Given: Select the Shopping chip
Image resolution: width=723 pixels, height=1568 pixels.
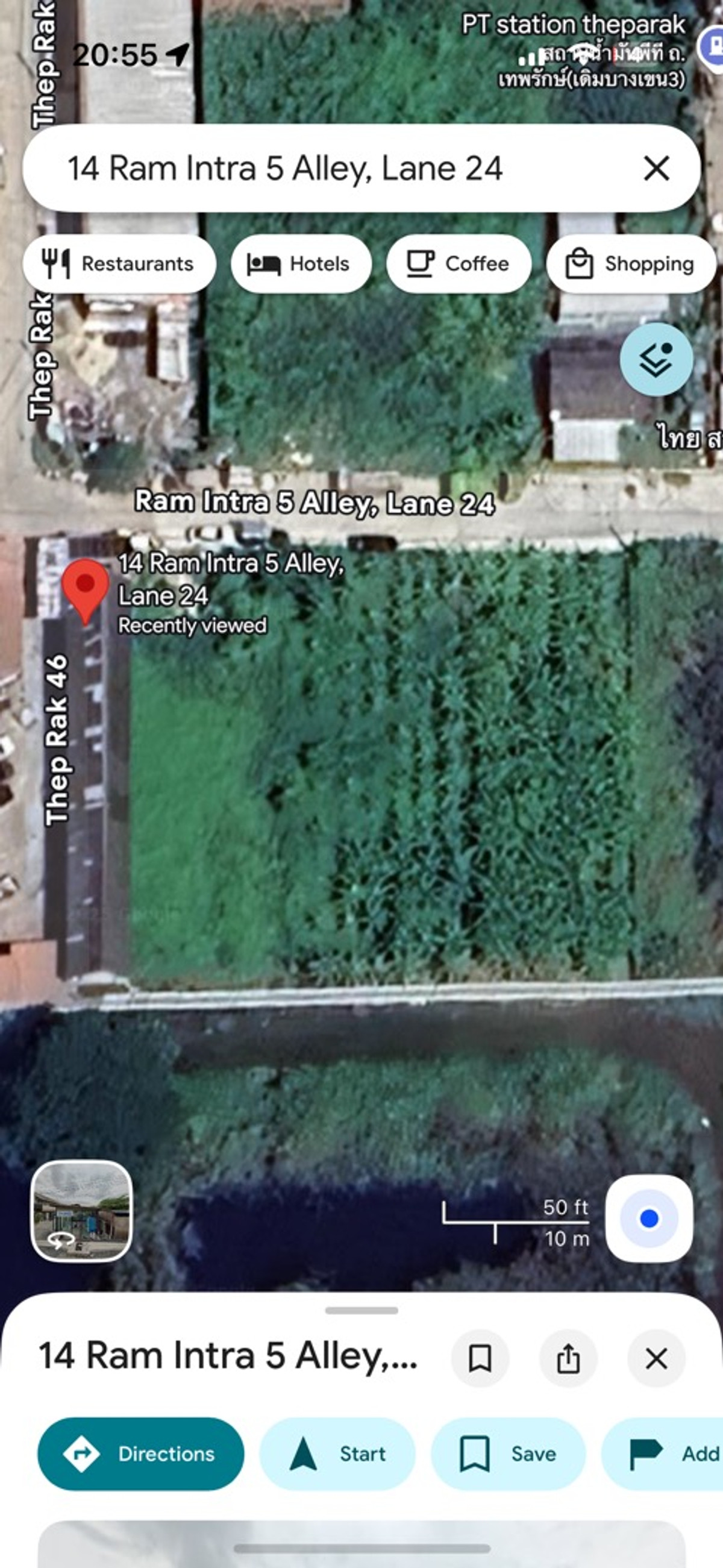Looking at the screenshot, I should tap(631, 263).
